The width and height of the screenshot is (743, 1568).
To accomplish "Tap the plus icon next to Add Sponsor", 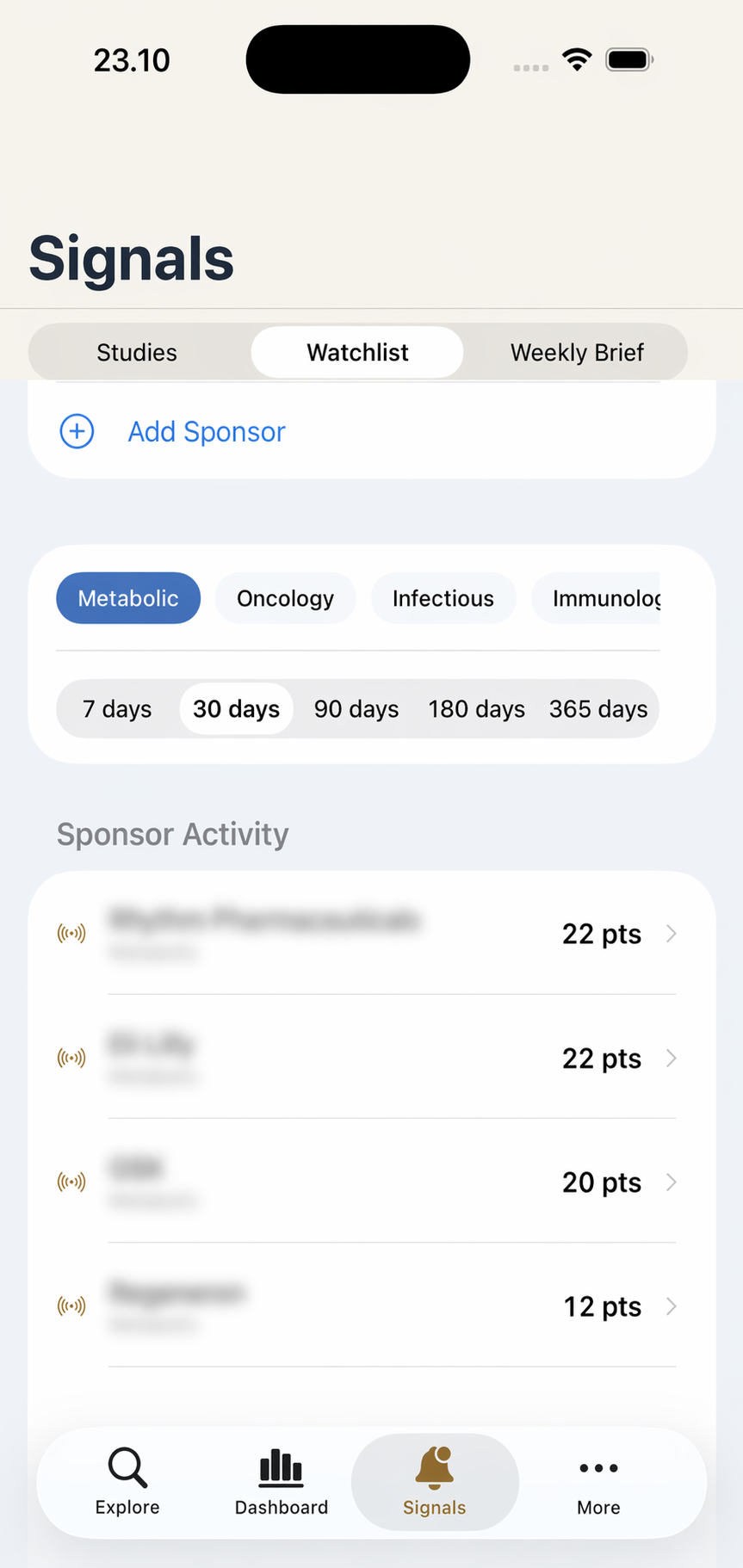I will 77,431.
